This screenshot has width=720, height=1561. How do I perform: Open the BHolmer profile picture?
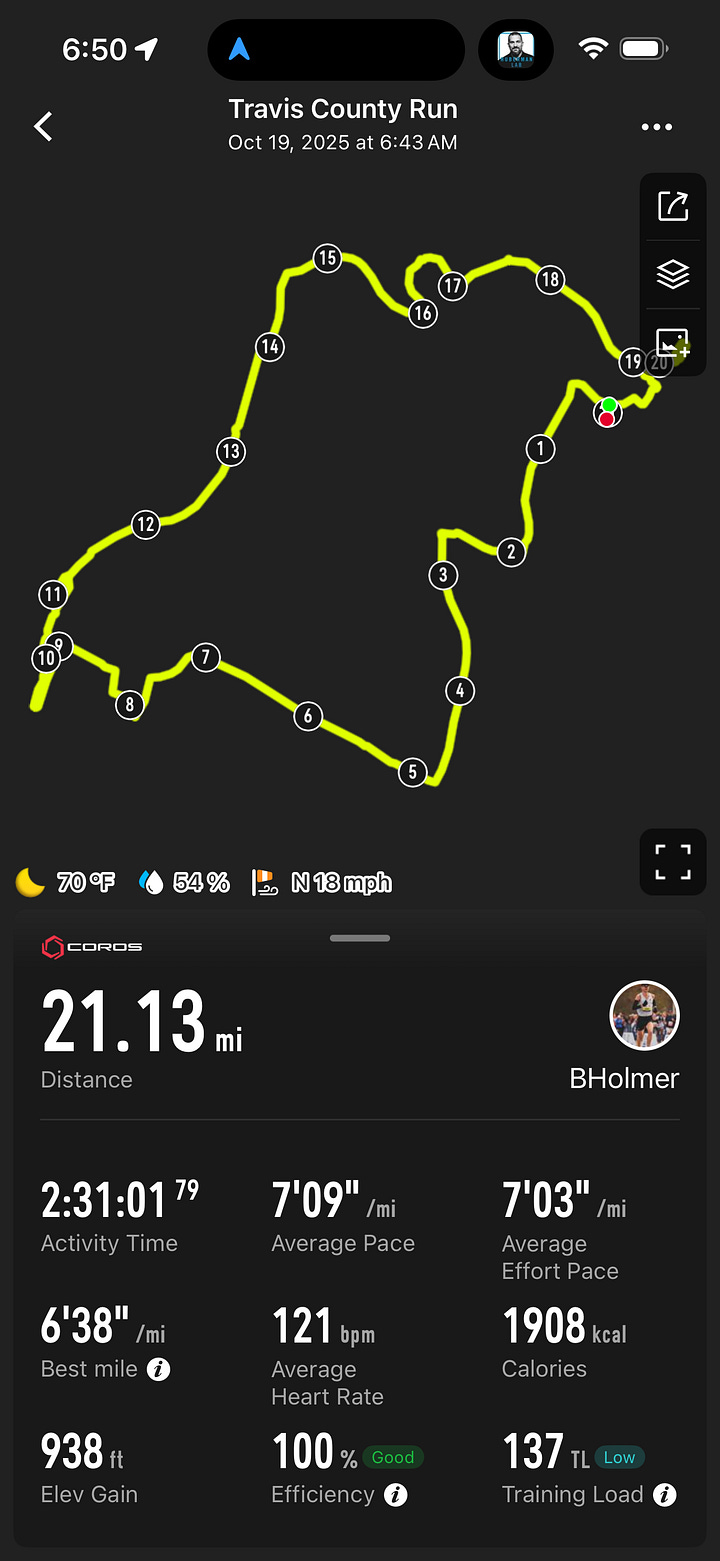click(x=644, y=1015)
